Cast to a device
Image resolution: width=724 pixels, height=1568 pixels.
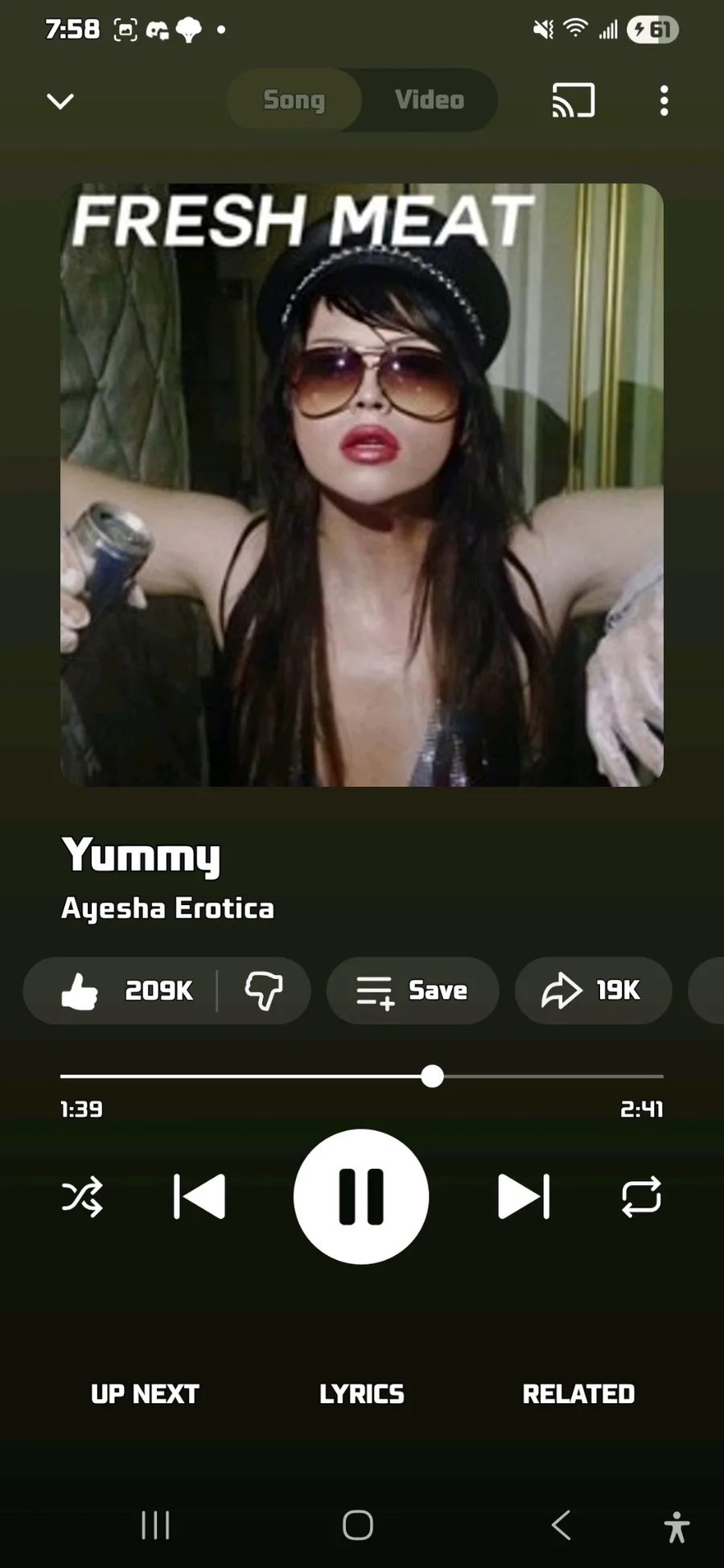tap(573, 101)
